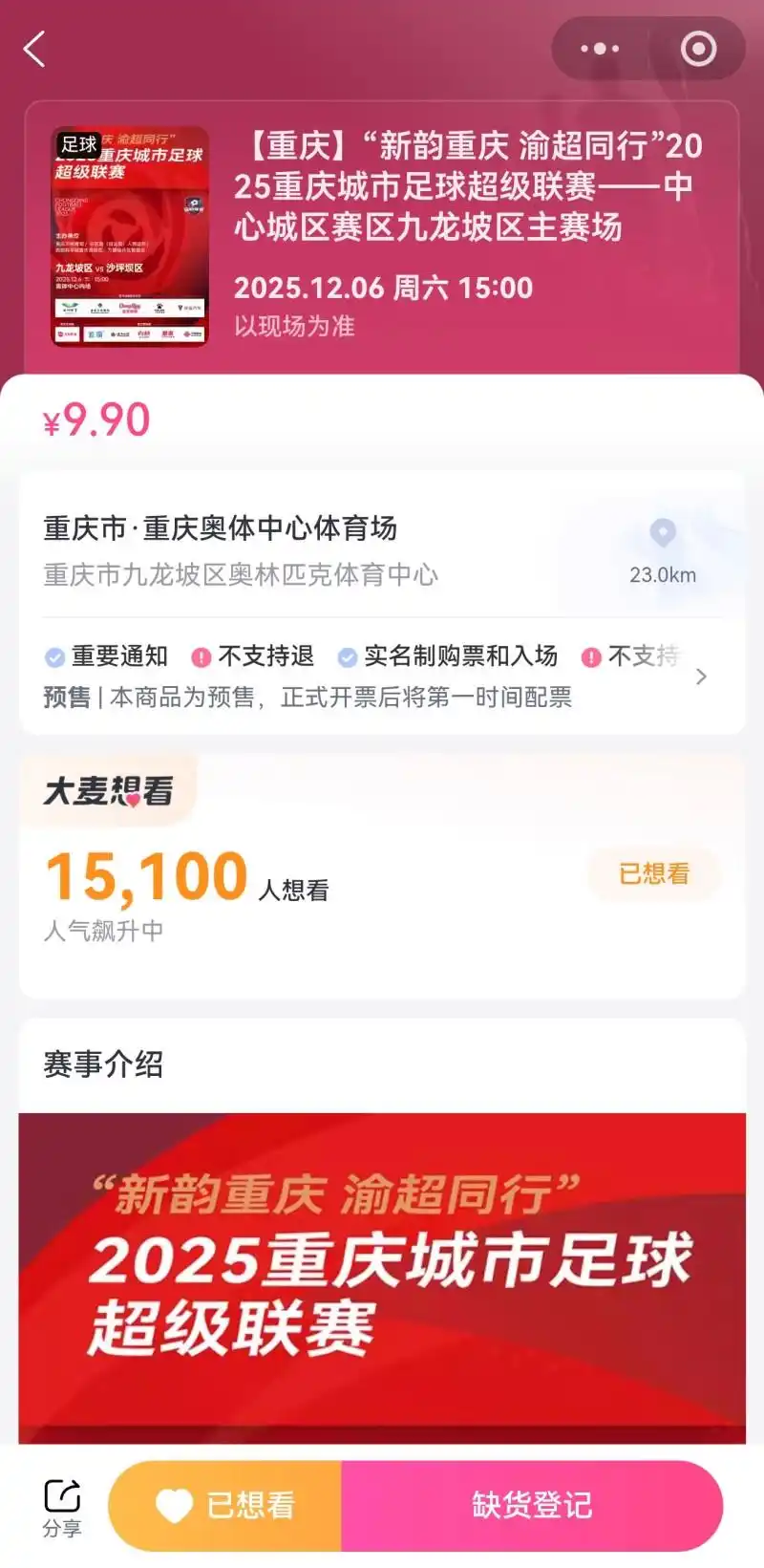Click the 重要通知 blue check icon

pyautogui.click(x=53, y=656)
